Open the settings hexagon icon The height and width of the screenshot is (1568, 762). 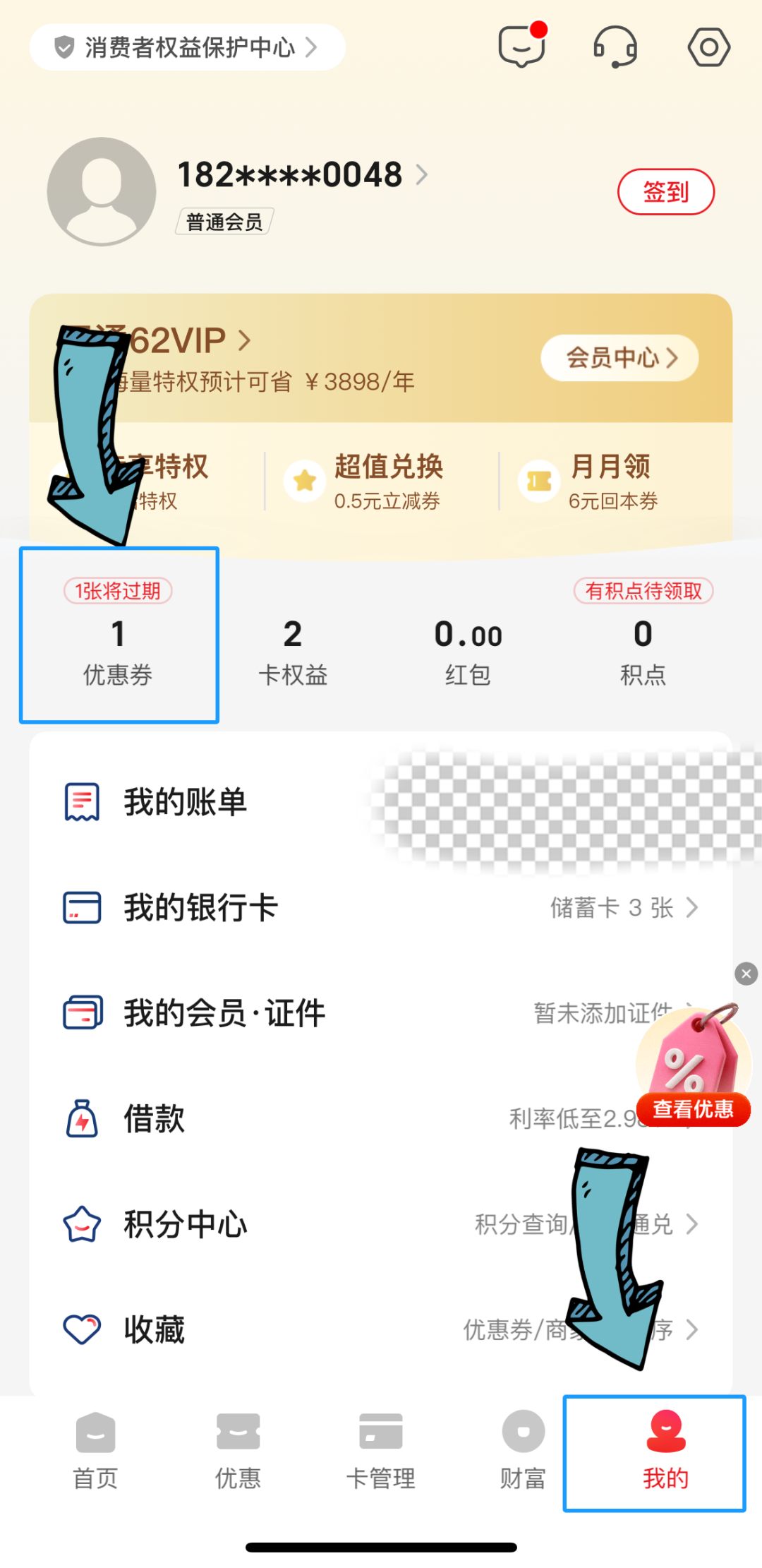708,47
